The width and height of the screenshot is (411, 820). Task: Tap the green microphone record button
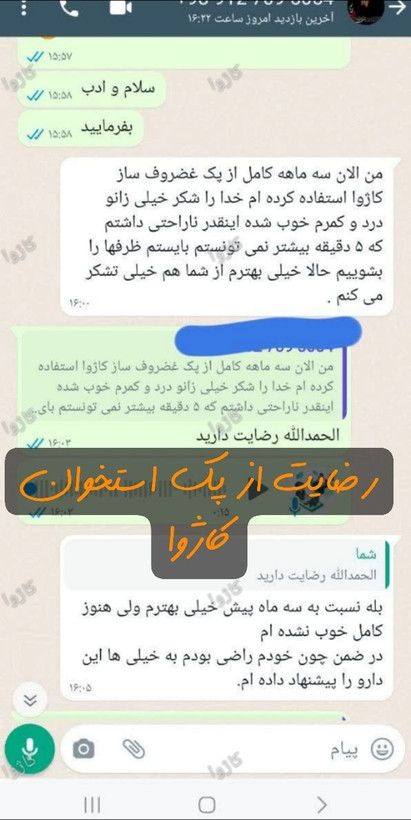pyautogui.click(x=30, y=748)
